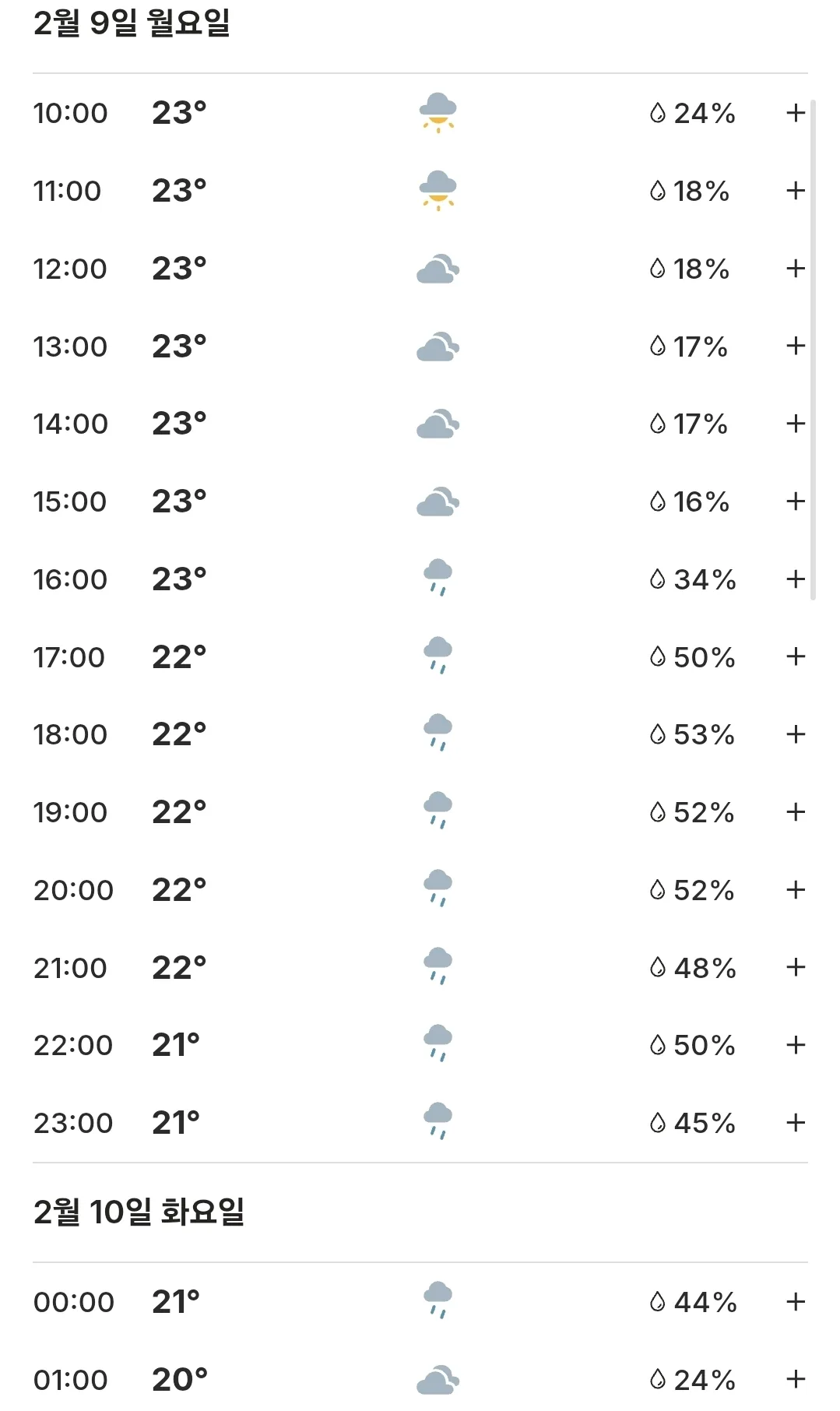Show more details for 13:00
Screen dimensions: 840x1411
(x=795, y=346)
